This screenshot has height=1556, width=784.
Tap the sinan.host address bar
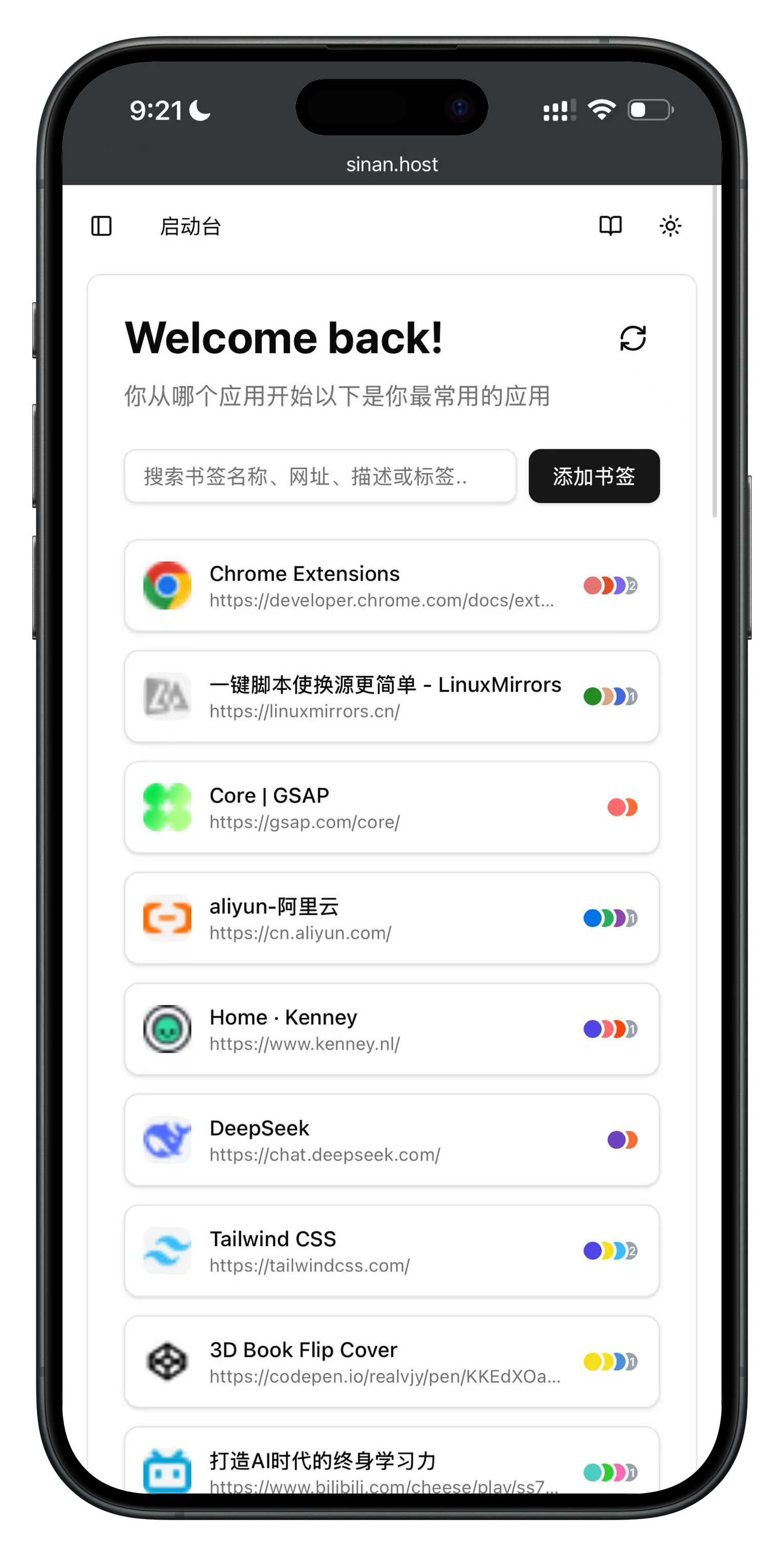pos(391,165)
